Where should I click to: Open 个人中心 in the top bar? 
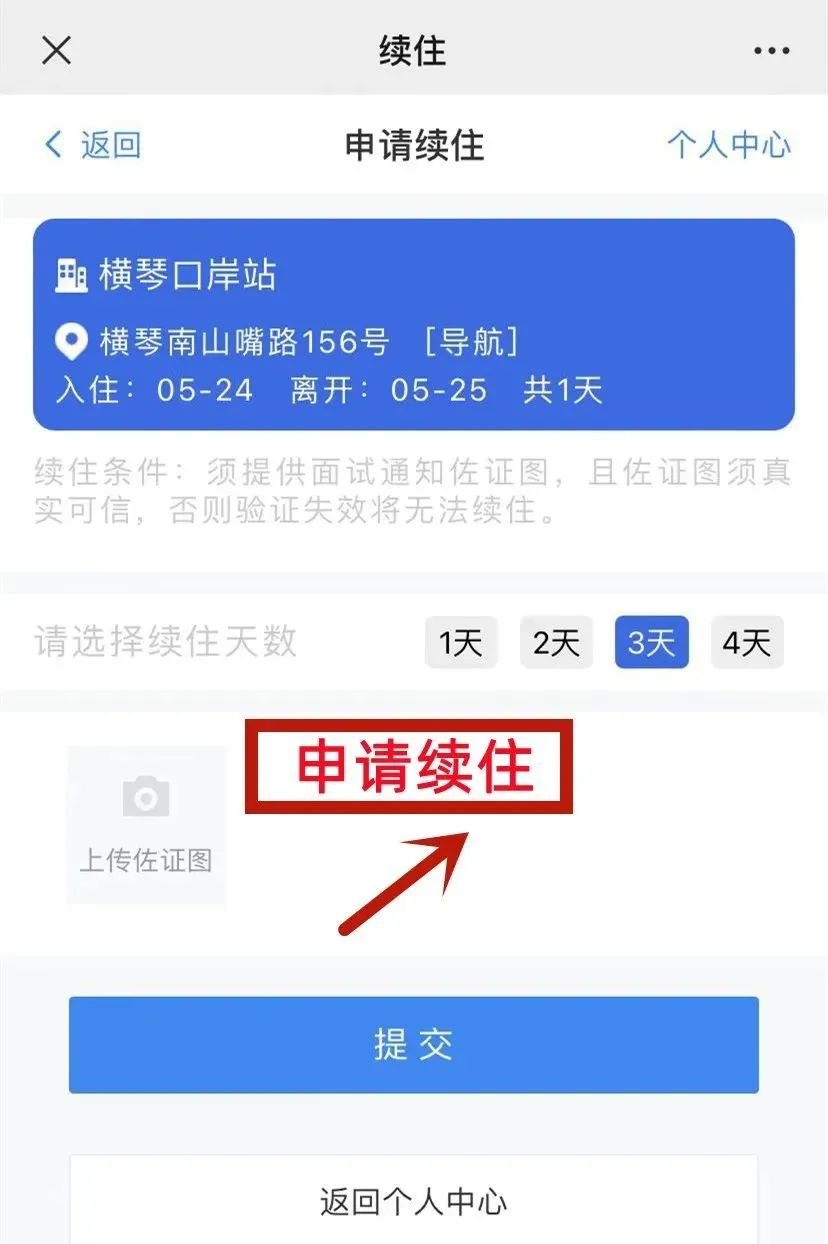pos(729,145)
